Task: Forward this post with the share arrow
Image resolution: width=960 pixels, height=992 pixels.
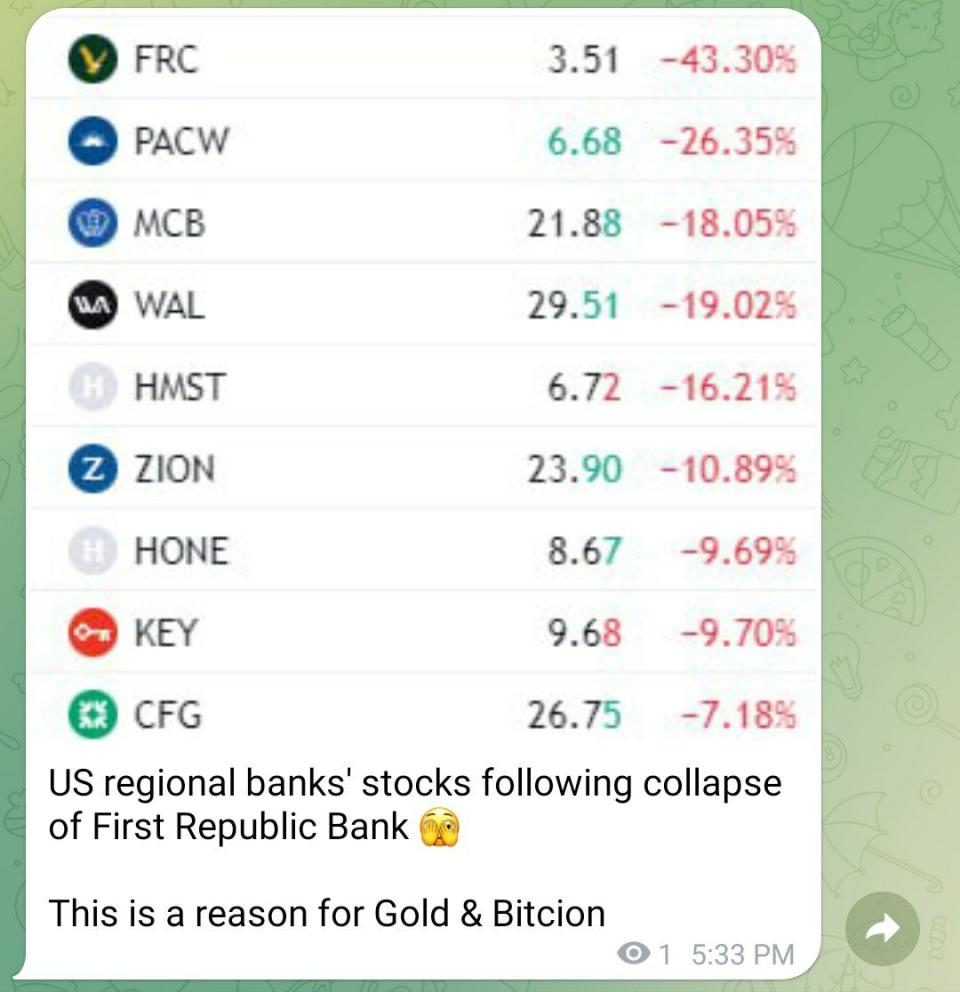Action: pos(882,930)
